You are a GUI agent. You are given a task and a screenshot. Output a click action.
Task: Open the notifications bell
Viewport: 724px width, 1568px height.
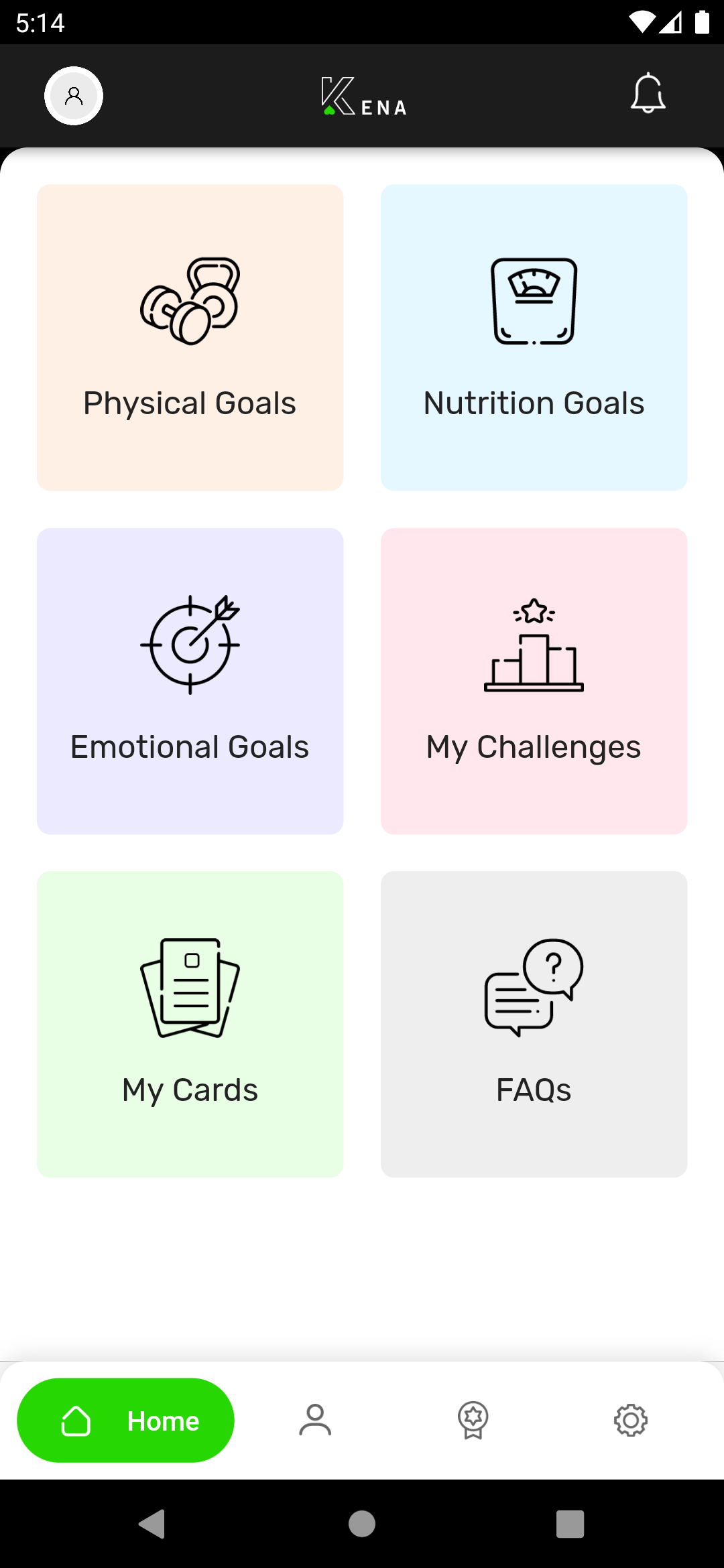click(648, 94)
